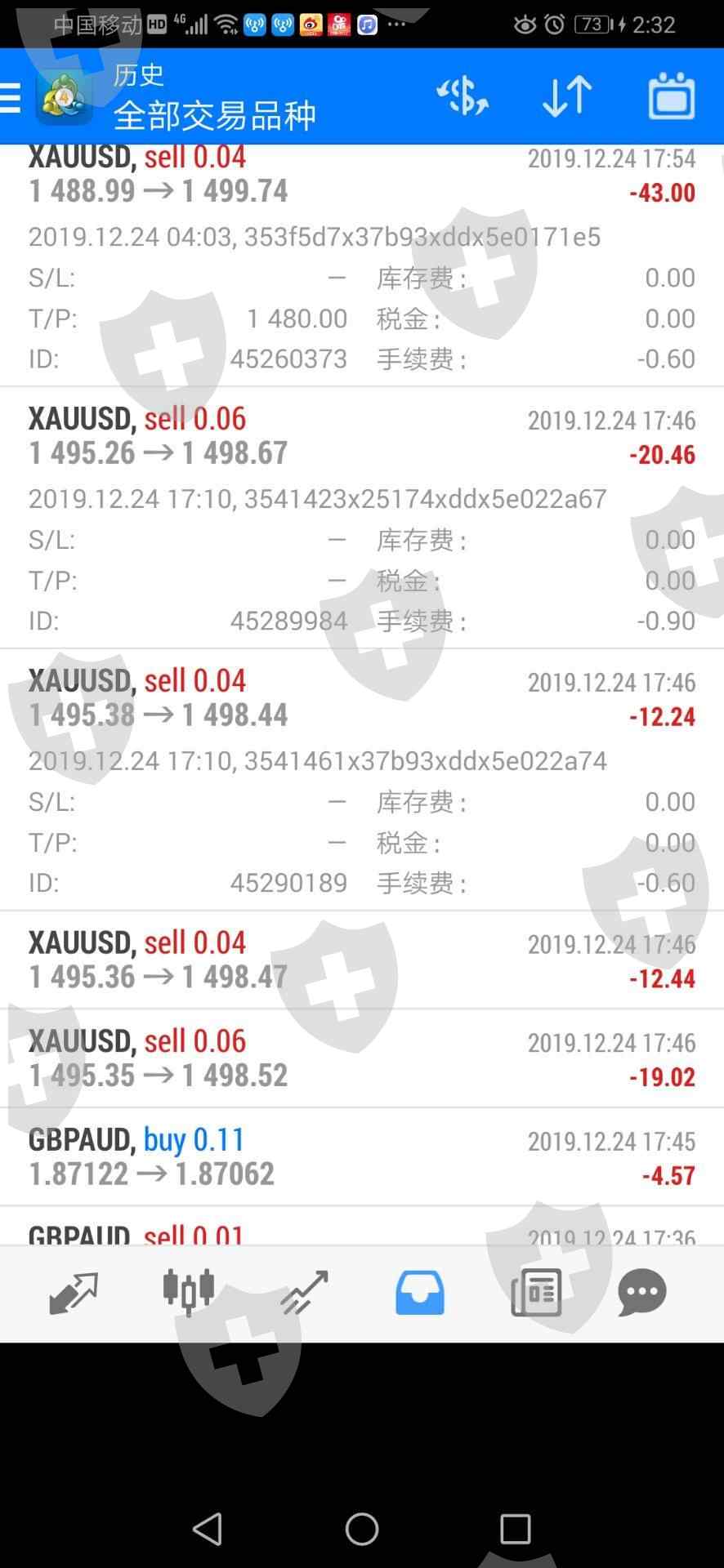Screen dimensions: 724x1568
Task: Switch to the Quotes tab
Action: (74, 1292)
